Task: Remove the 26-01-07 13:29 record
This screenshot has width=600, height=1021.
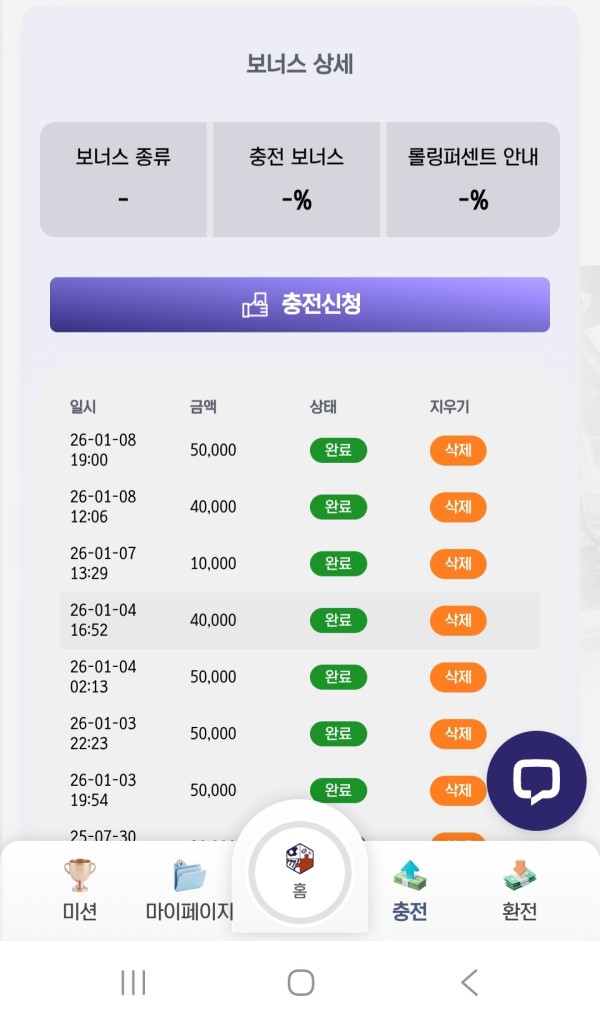Action: (x=458, y=563)
